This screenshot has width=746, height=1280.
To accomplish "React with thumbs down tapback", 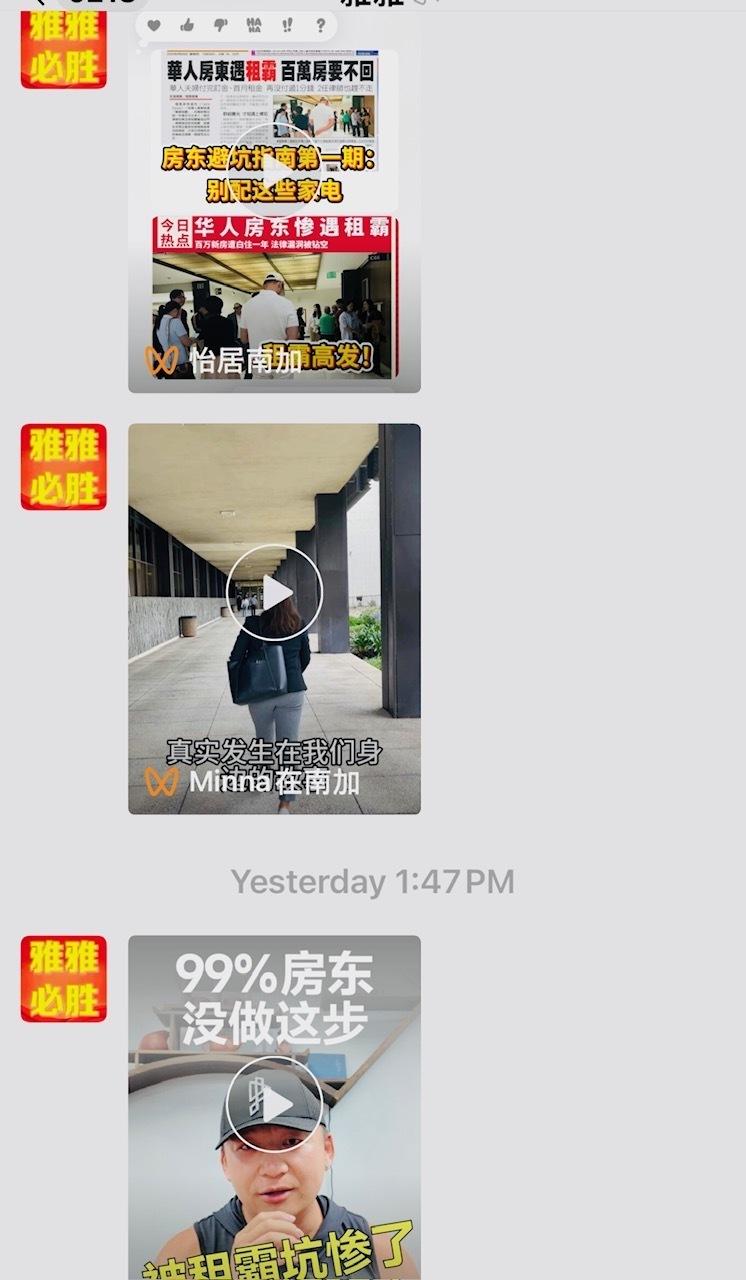I will click(x=220, y=25).
